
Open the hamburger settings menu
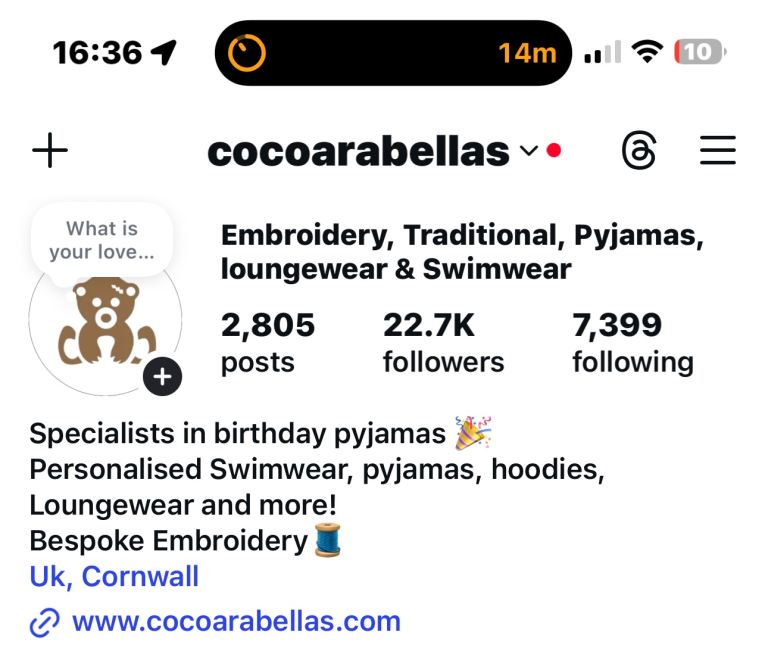717,151
